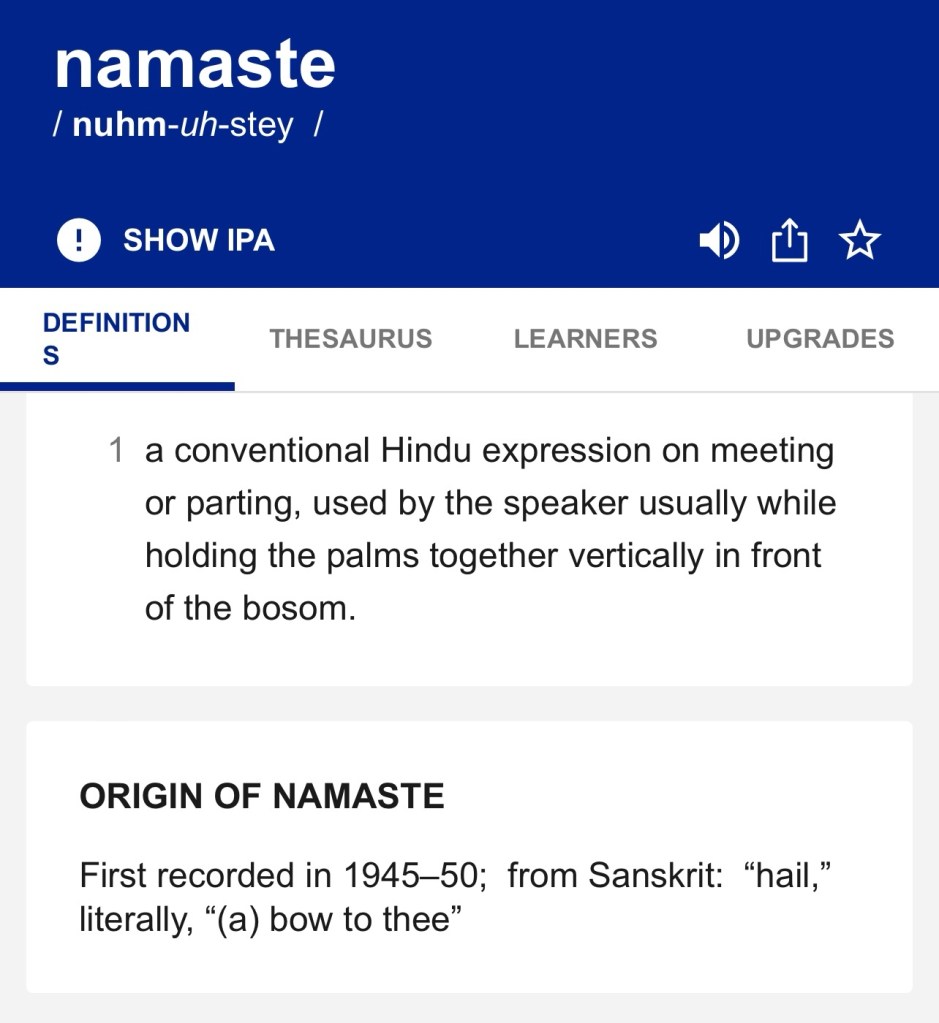Share this word definition
Viewport: 939px width, 1023px height.
(789, 241)
